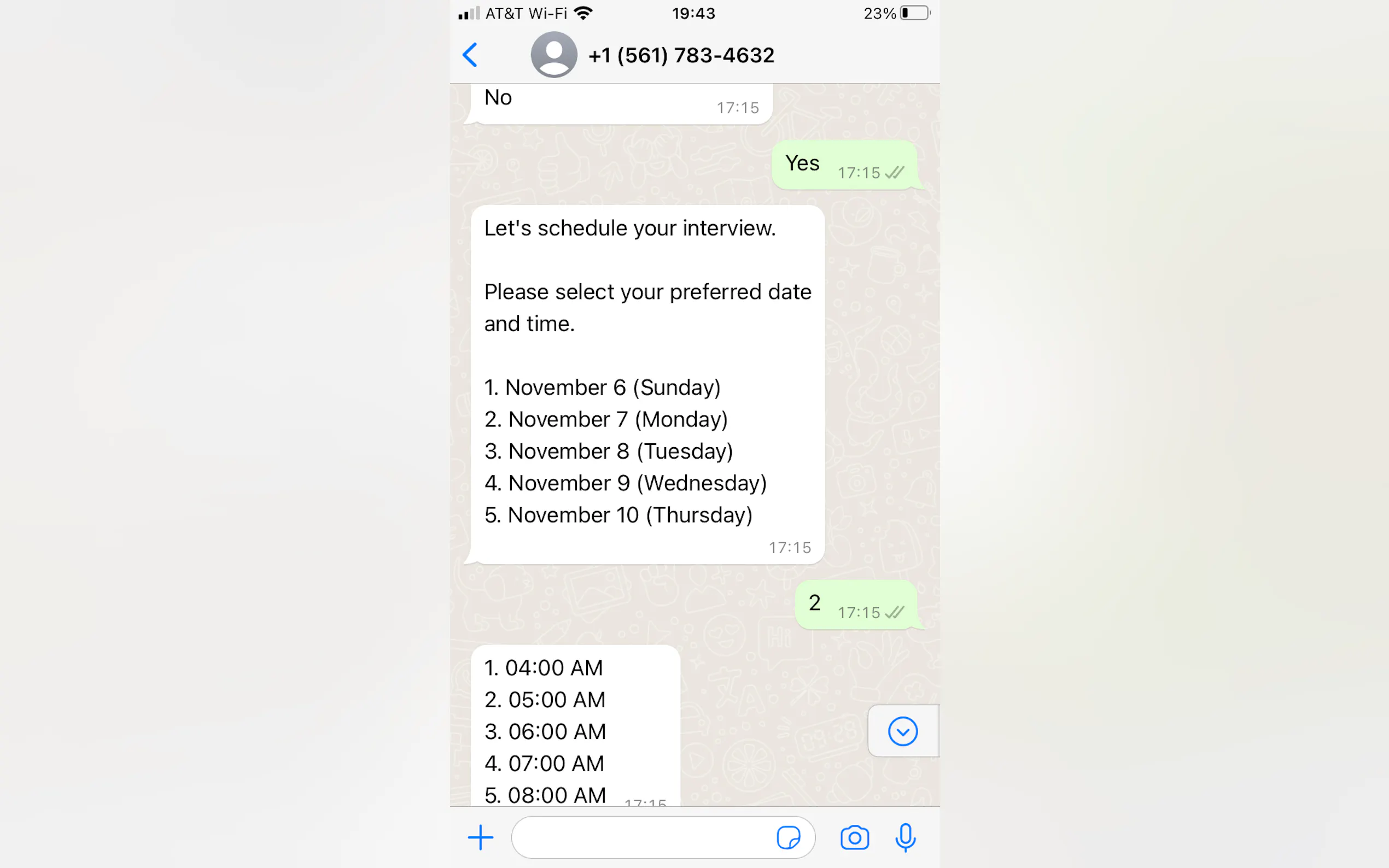
Task: Record a voice message with microphone
Action: [x=905, y=837]
